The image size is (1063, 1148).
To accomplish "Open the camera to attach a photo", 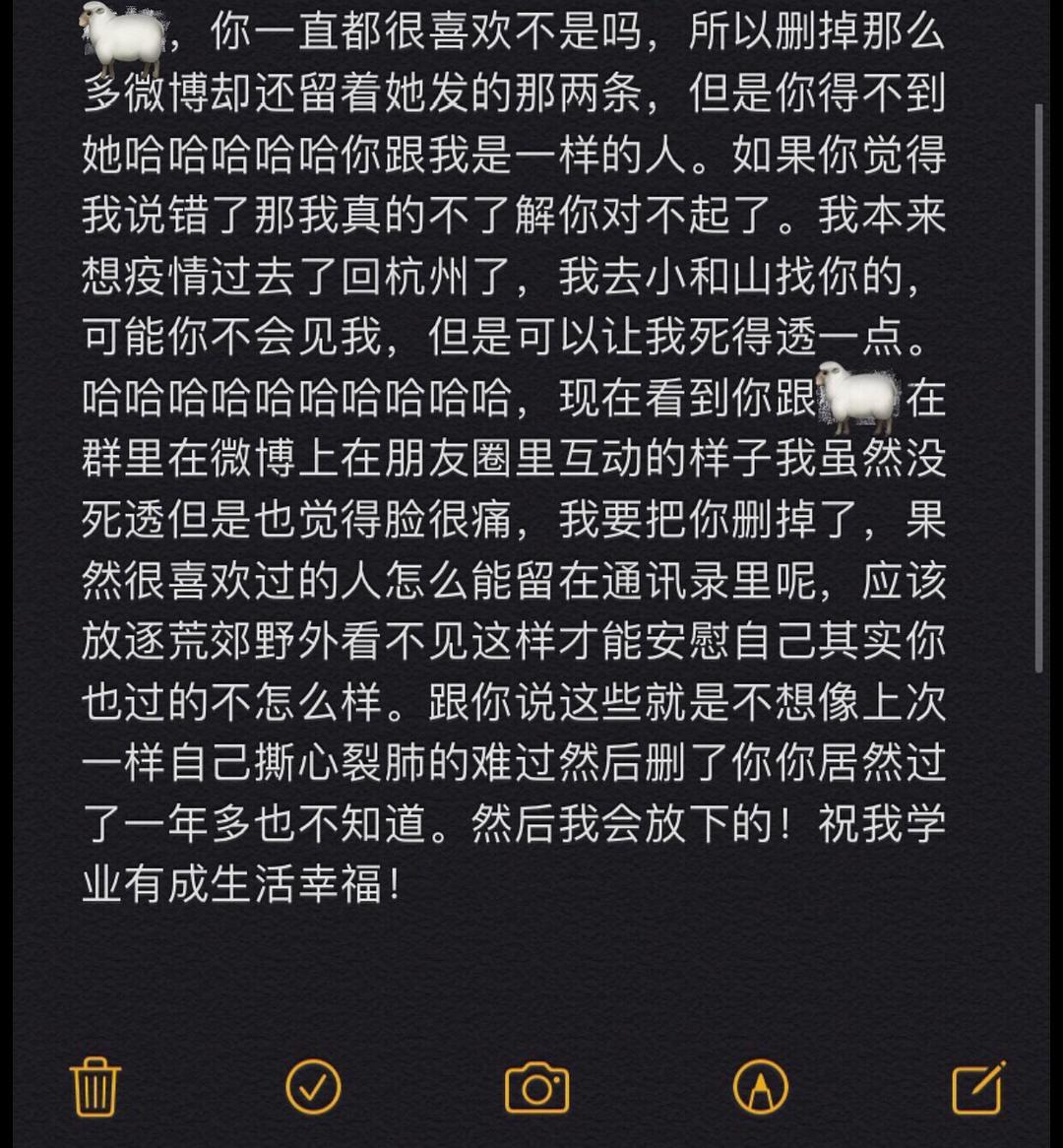I will 536,1088.
